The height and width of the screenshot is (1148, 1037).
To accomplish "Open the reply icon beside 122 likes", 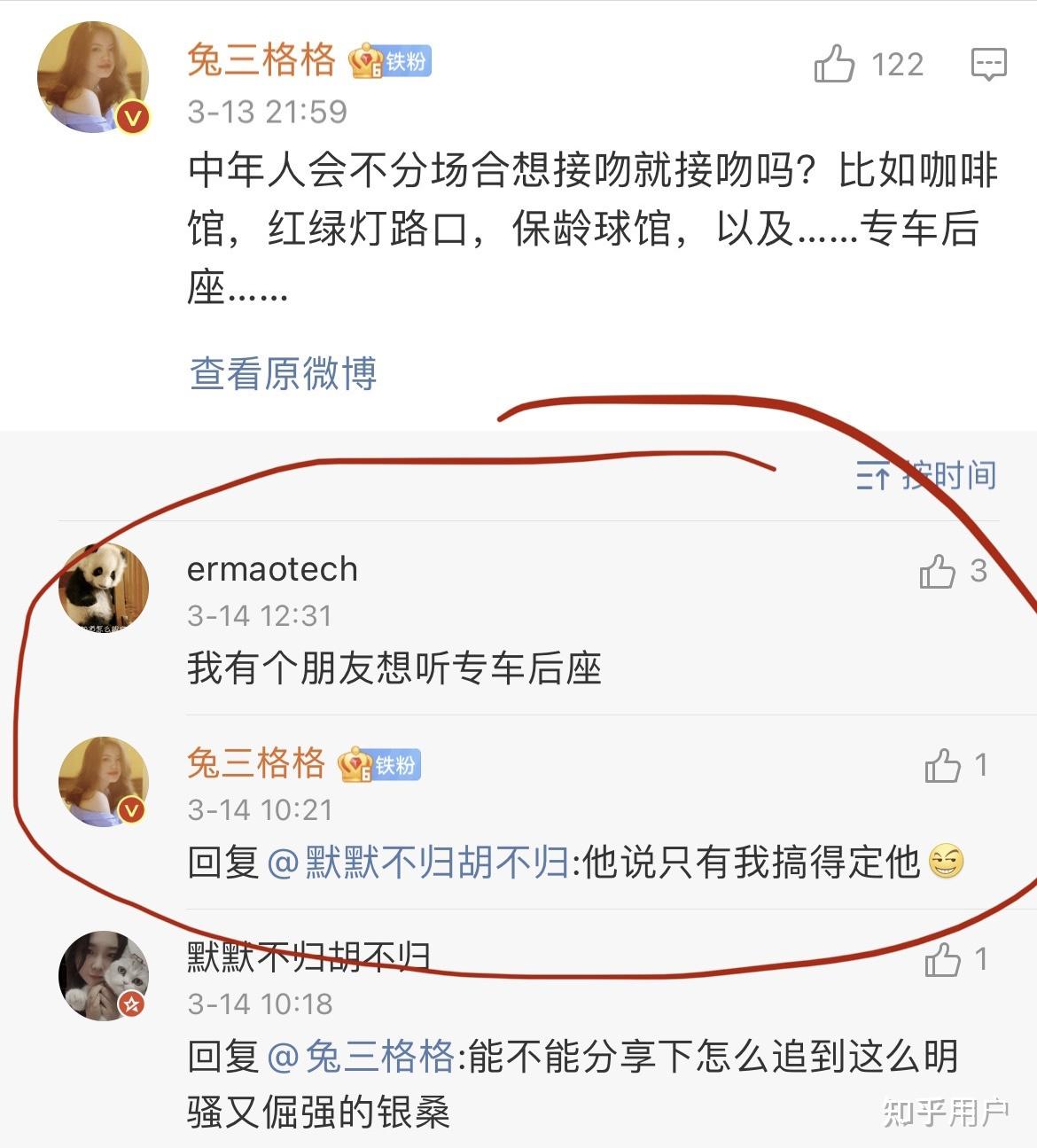I will coord(988,64).
